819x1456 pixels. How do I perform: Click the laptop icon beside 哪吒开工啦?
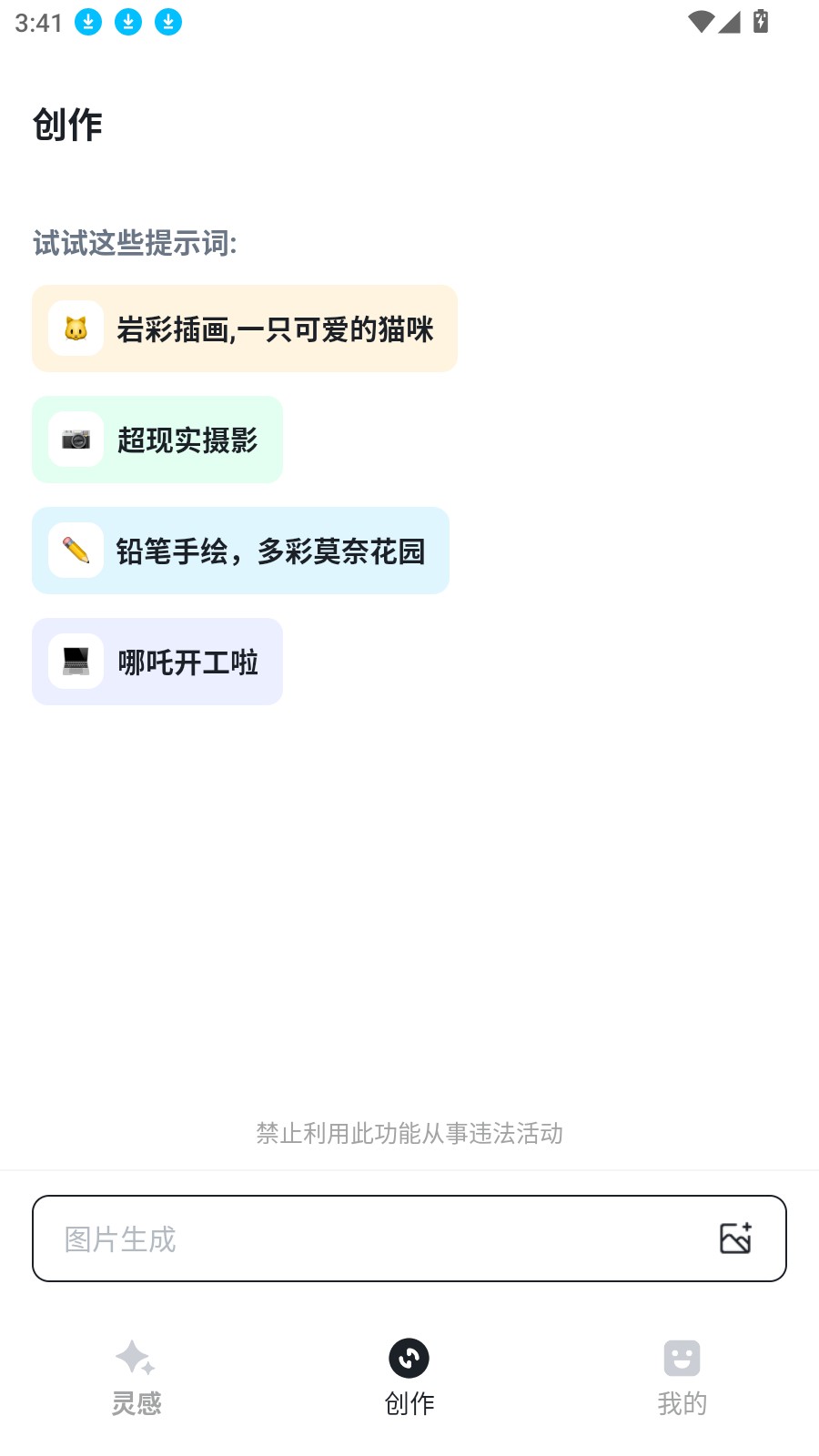[x=76, y=662]
